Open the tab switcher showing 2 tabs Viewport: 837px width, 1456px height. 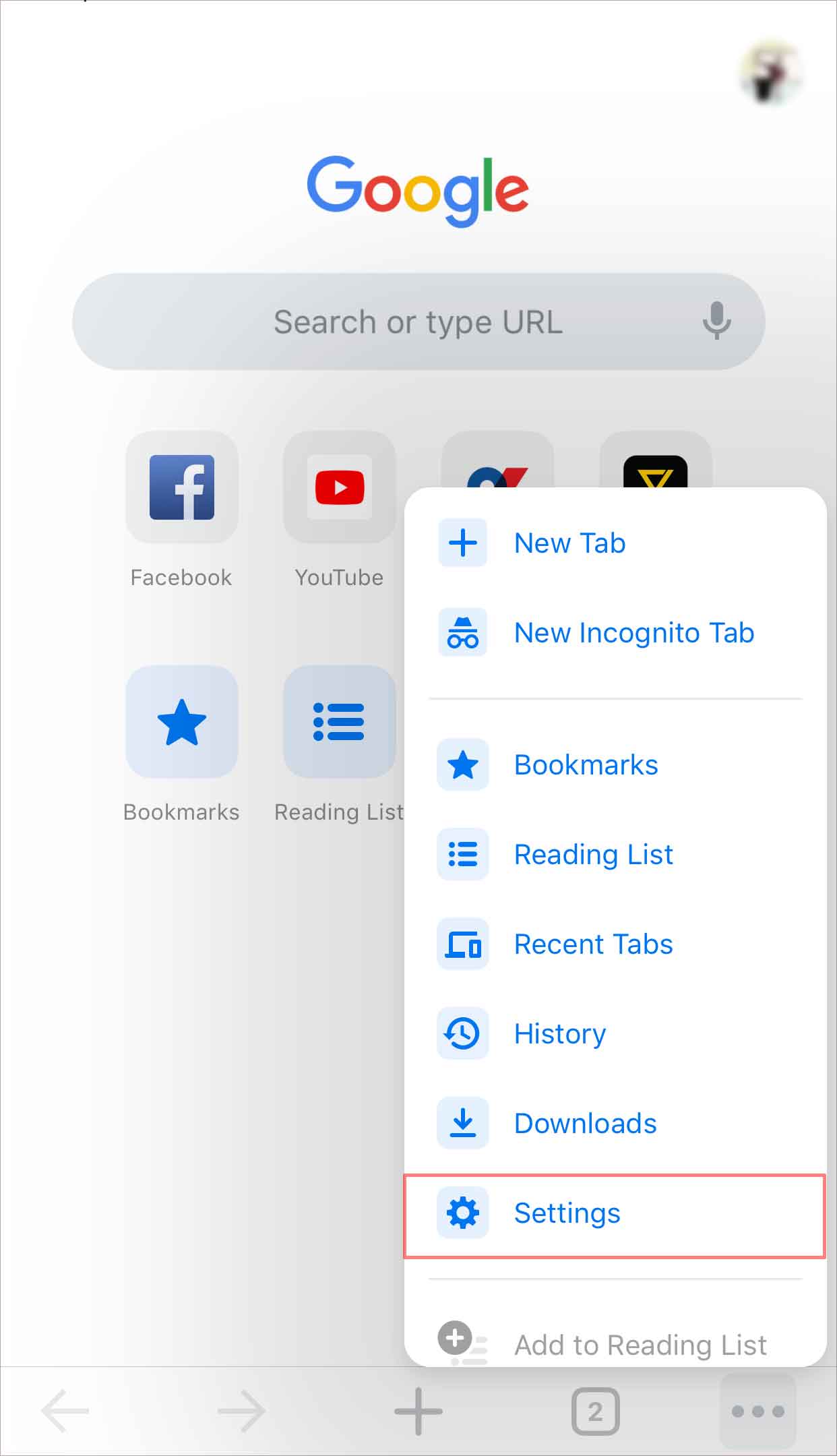click(x=595, y=1411)
